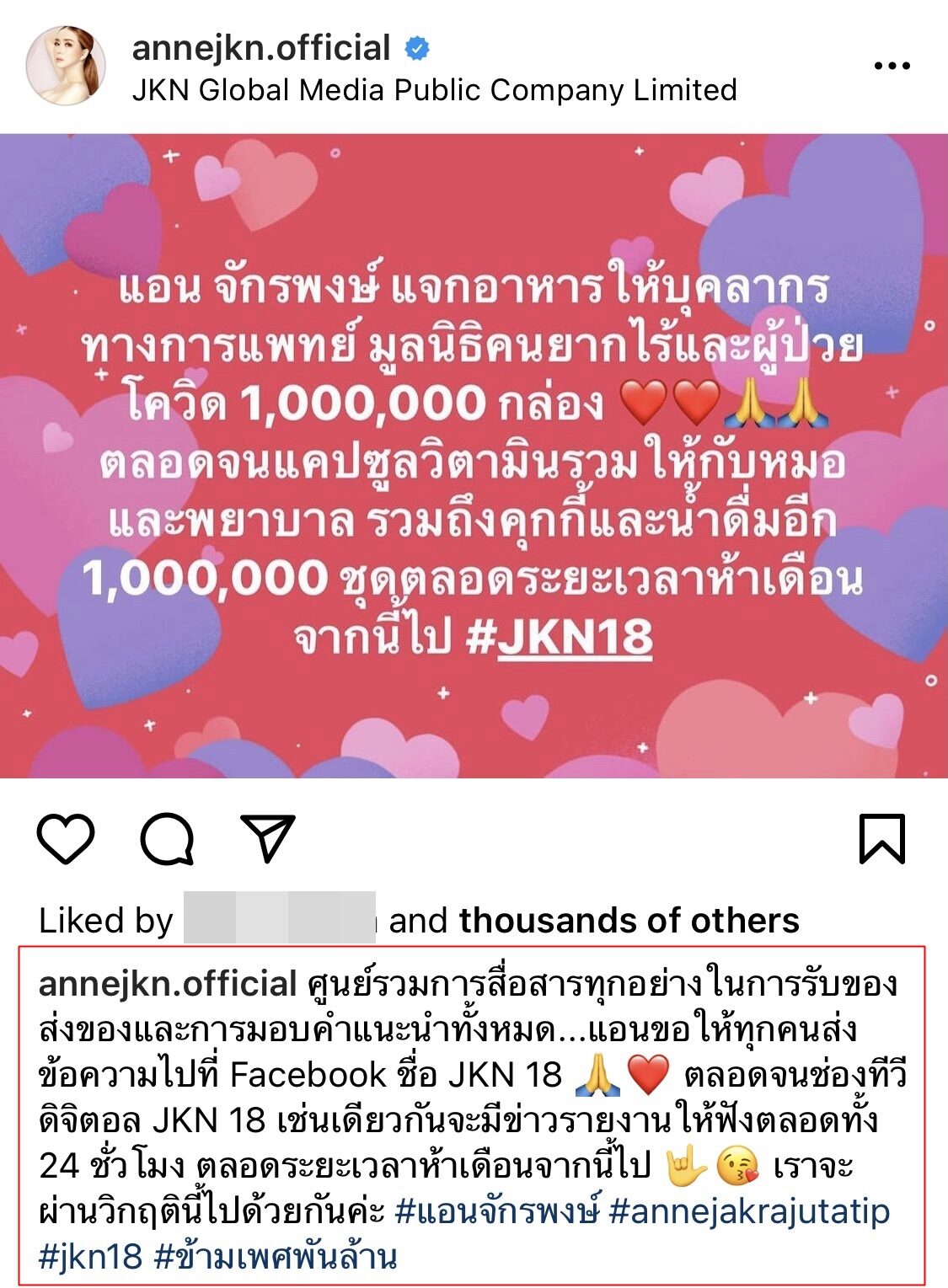Viewport: 948px width, 1288px height.
Task: Open location JKN Global Media Public Company Limited
Action: click(434, 89)
